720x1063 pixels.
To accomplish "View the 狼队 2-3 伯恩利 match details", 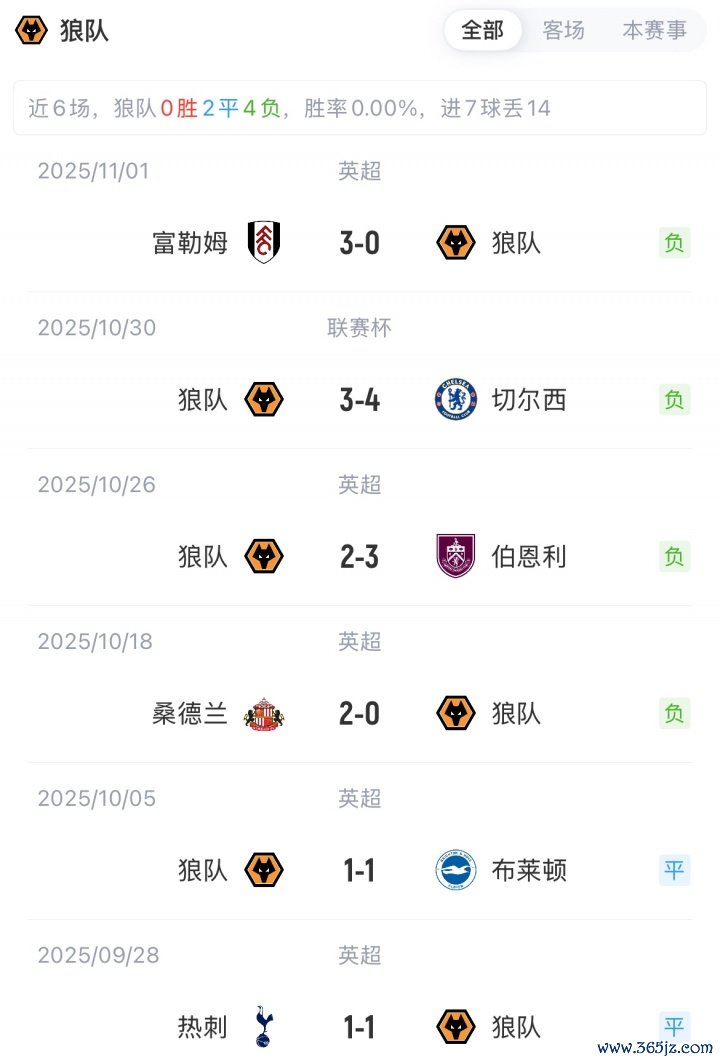I will tap(359, 557).
